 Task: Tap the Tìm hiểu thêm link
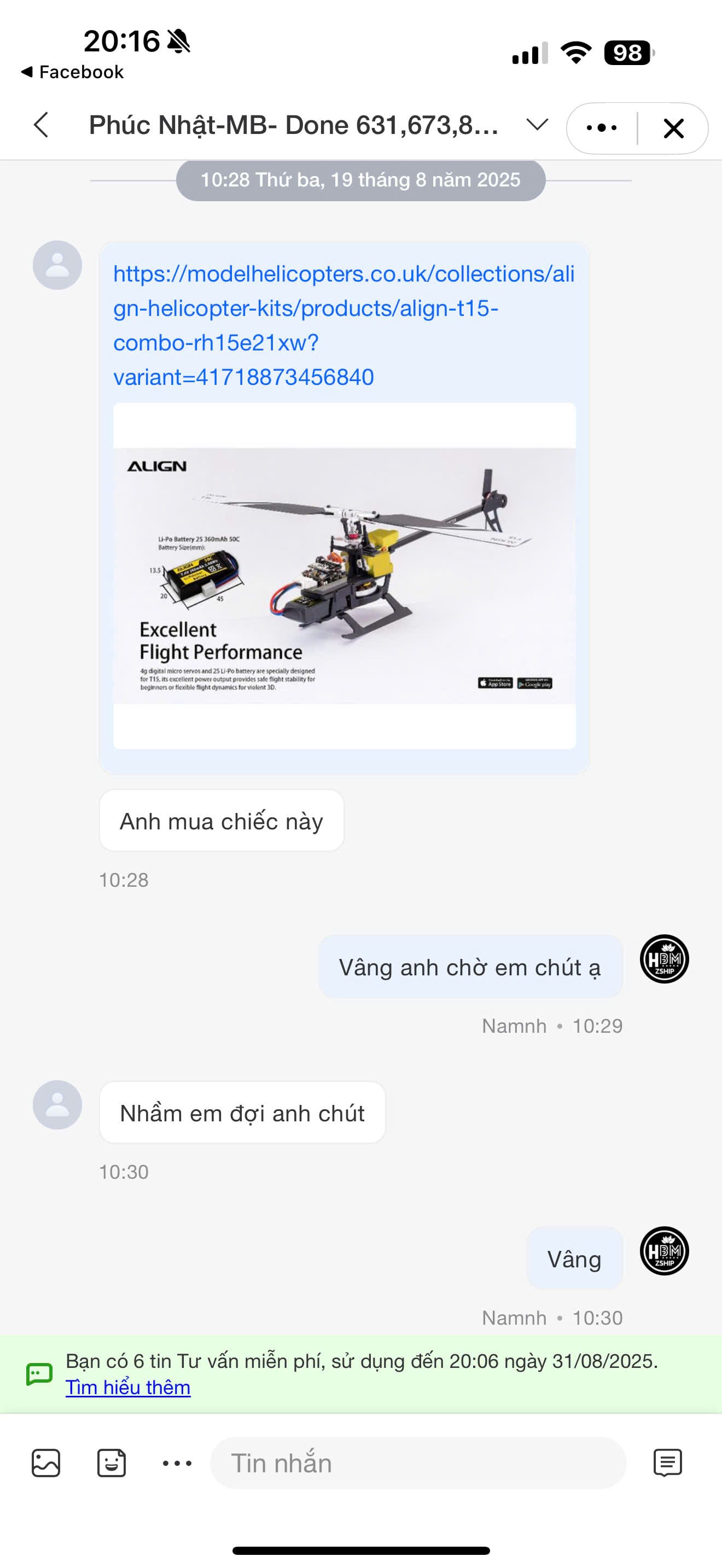pos(128,1387)
